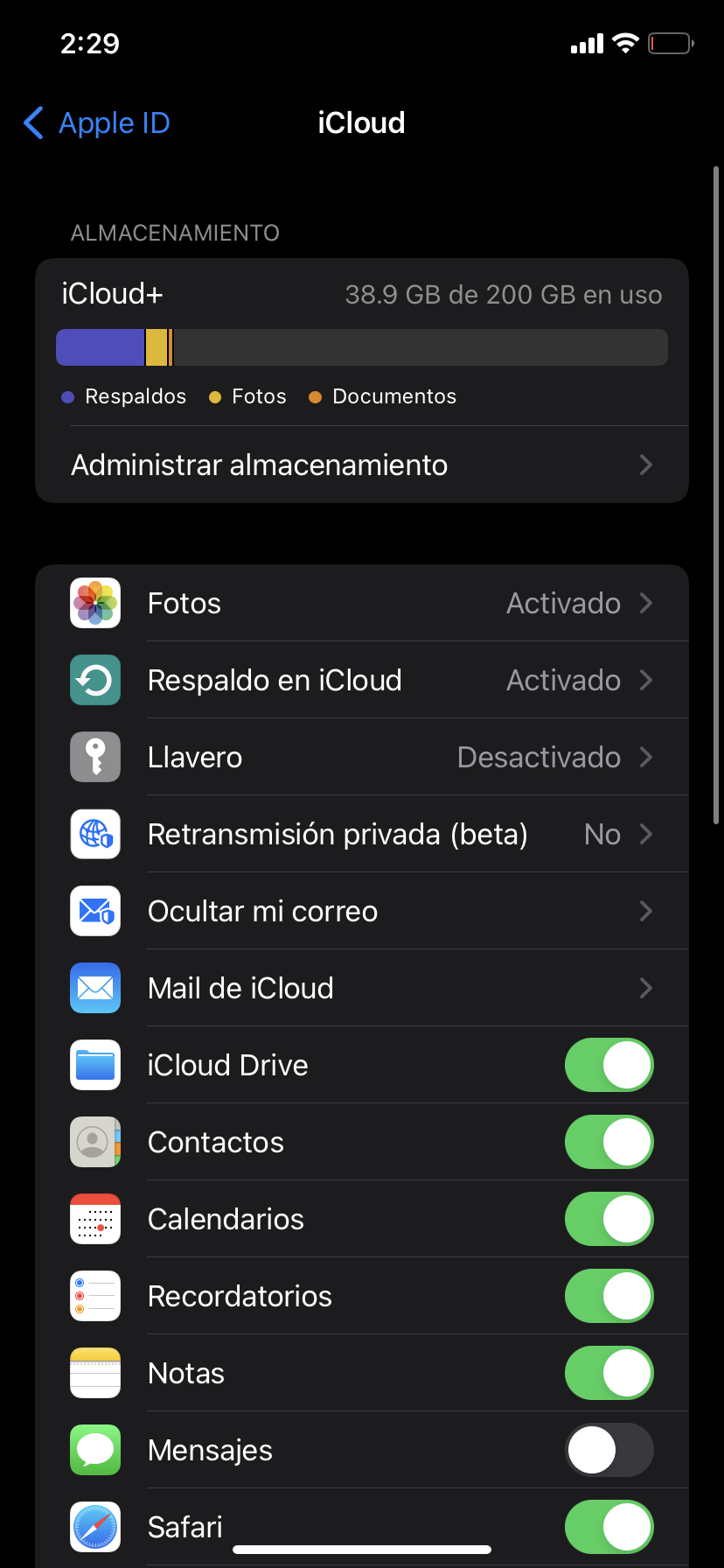Image resolution: width=724 pixels, height=1568 pixels.
Task: Disable the Notas toggle
Action: pyautogui.click(x=609, y=1373)
